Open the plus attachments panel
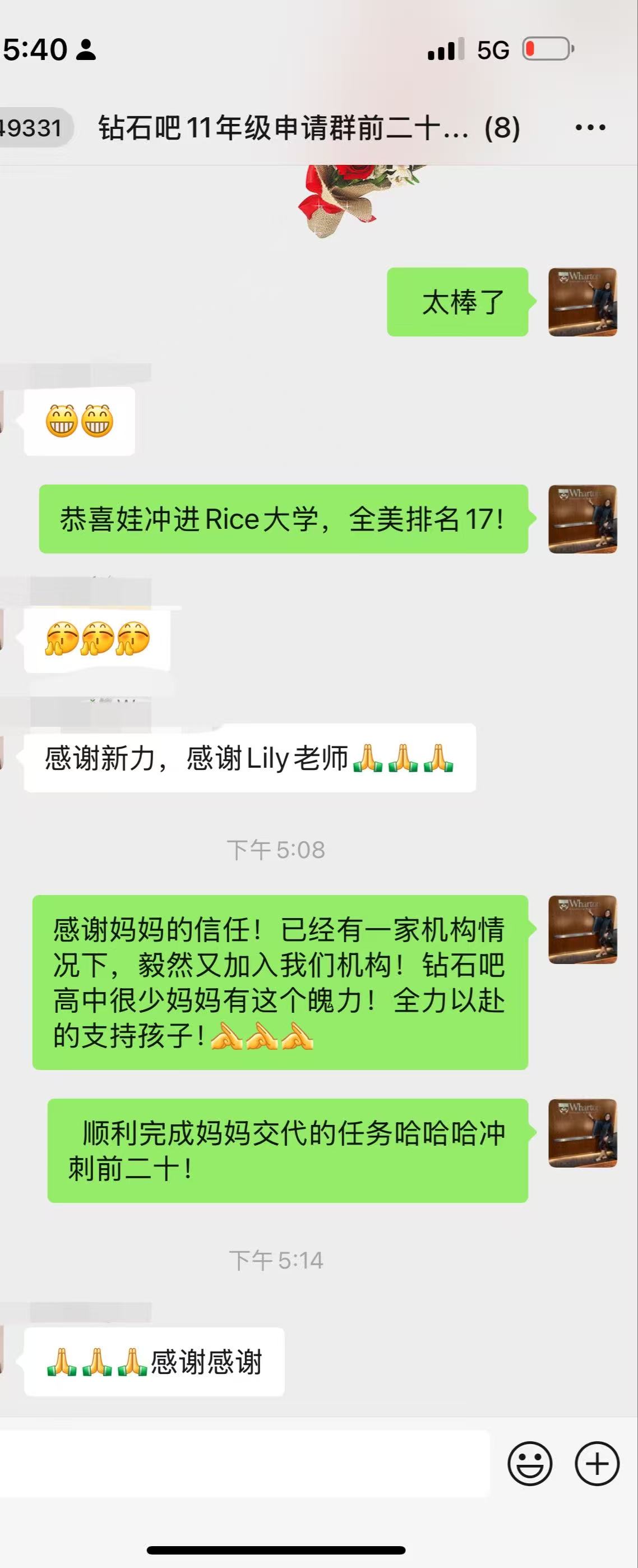The image size is (638, 1568). click(x=597, y=1463)
